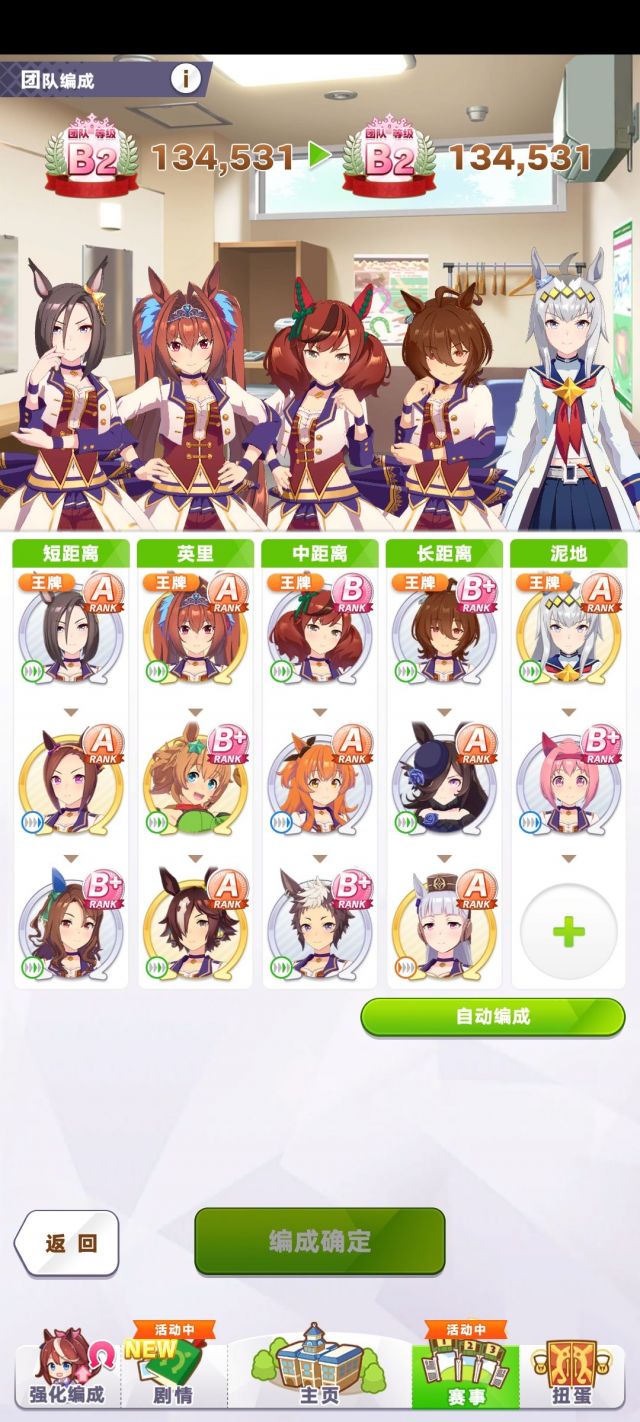Select the third 短距离 character slot
The width and height of the screenshot is (640, 1422).
tap(70, 931)
